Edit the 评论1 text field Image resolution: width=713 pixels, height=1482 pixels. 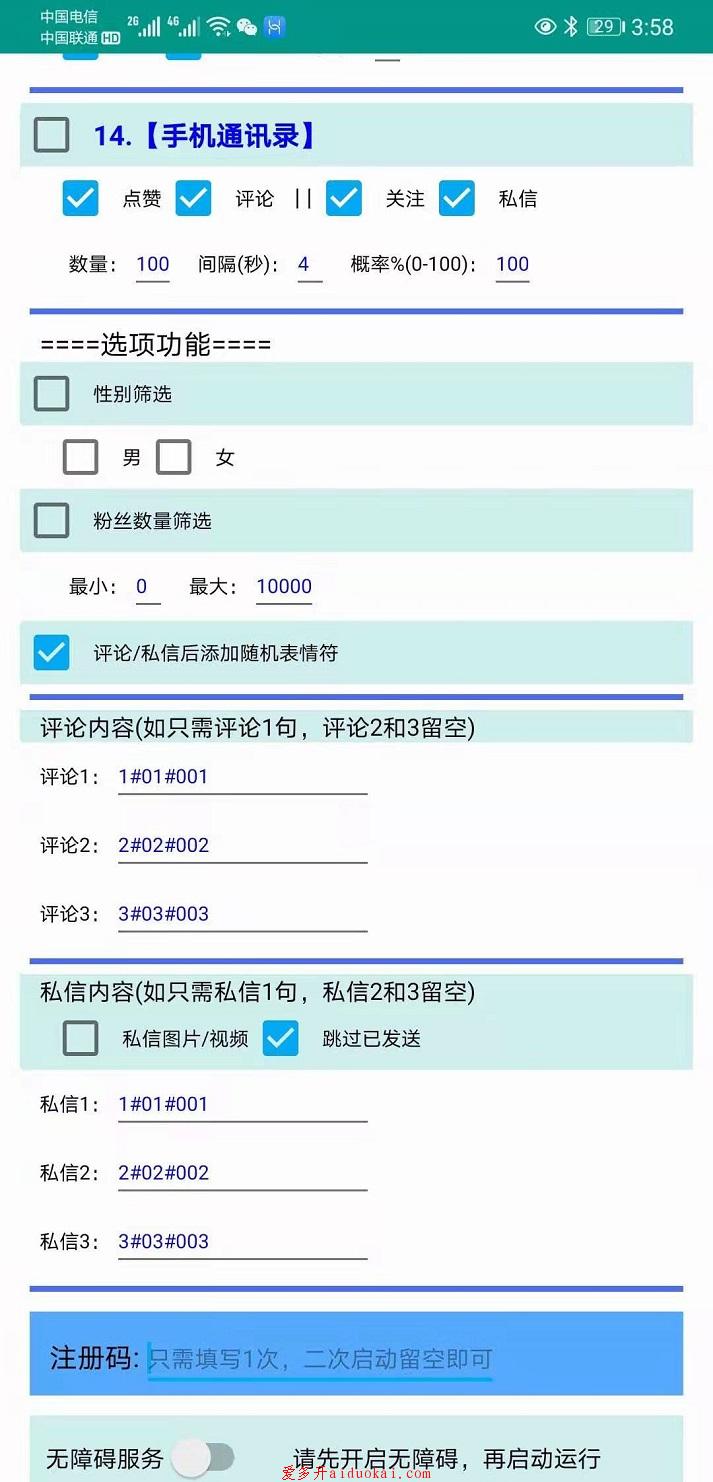243,777
